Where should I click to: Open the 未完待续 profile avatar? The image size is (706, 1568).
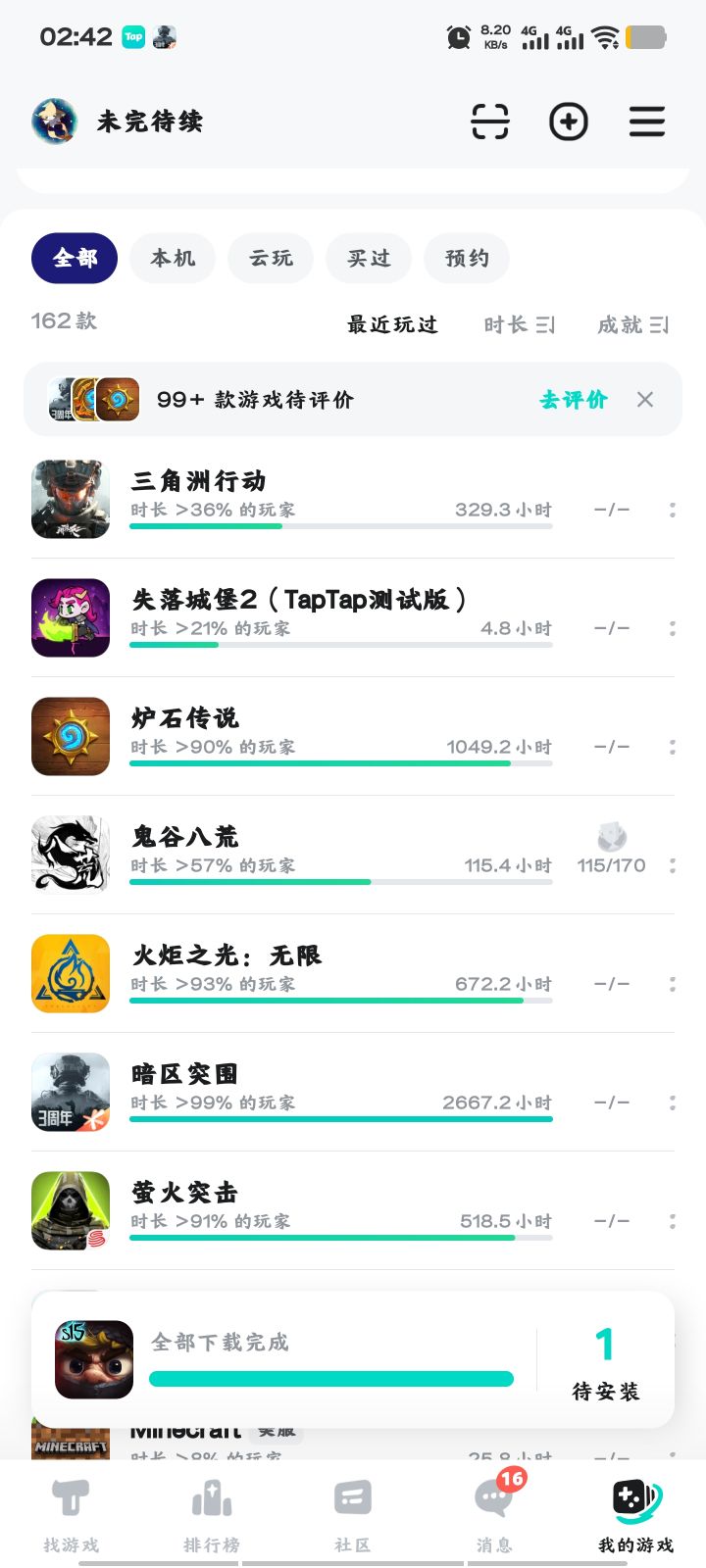55,122
